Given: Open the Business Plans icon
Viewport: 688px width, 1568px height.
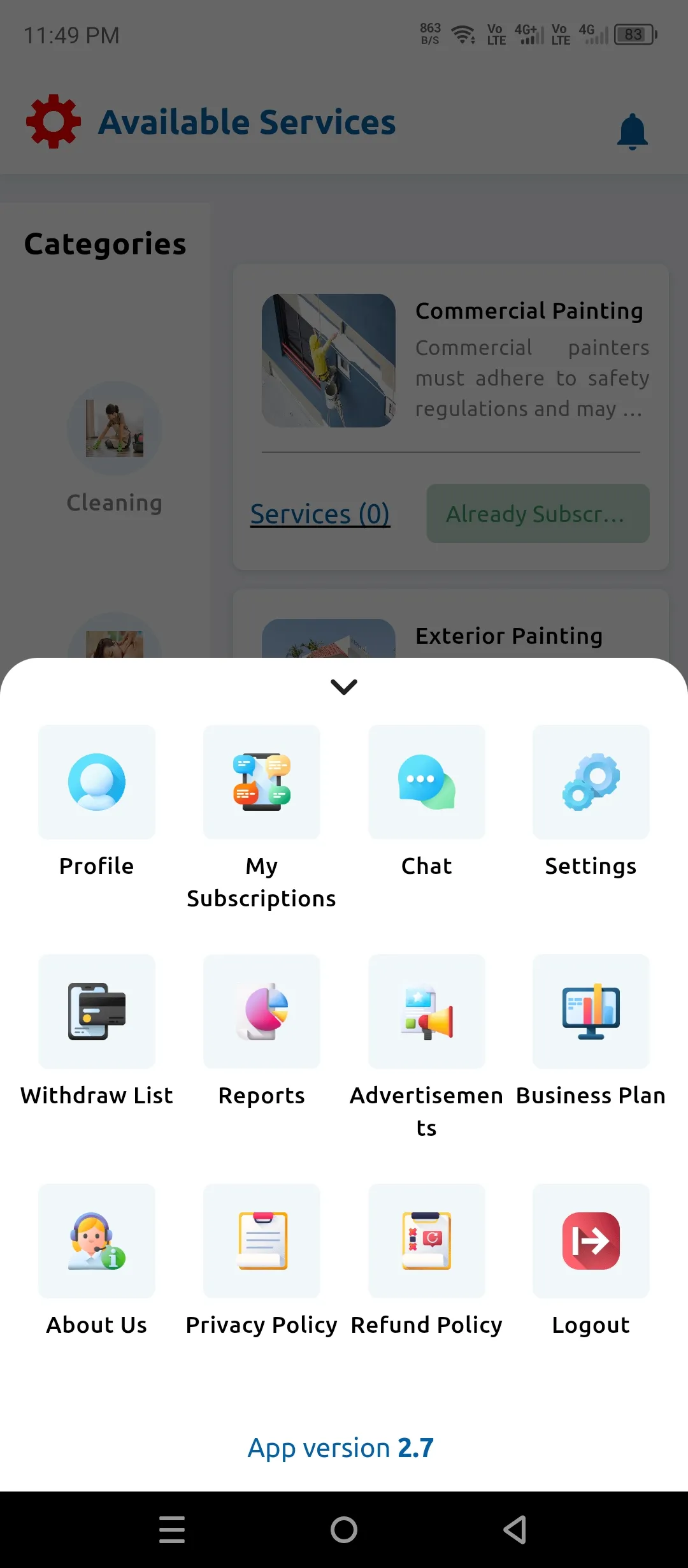Looking at the screenshot, I should pyautogui.click(x=591, y=1012).
